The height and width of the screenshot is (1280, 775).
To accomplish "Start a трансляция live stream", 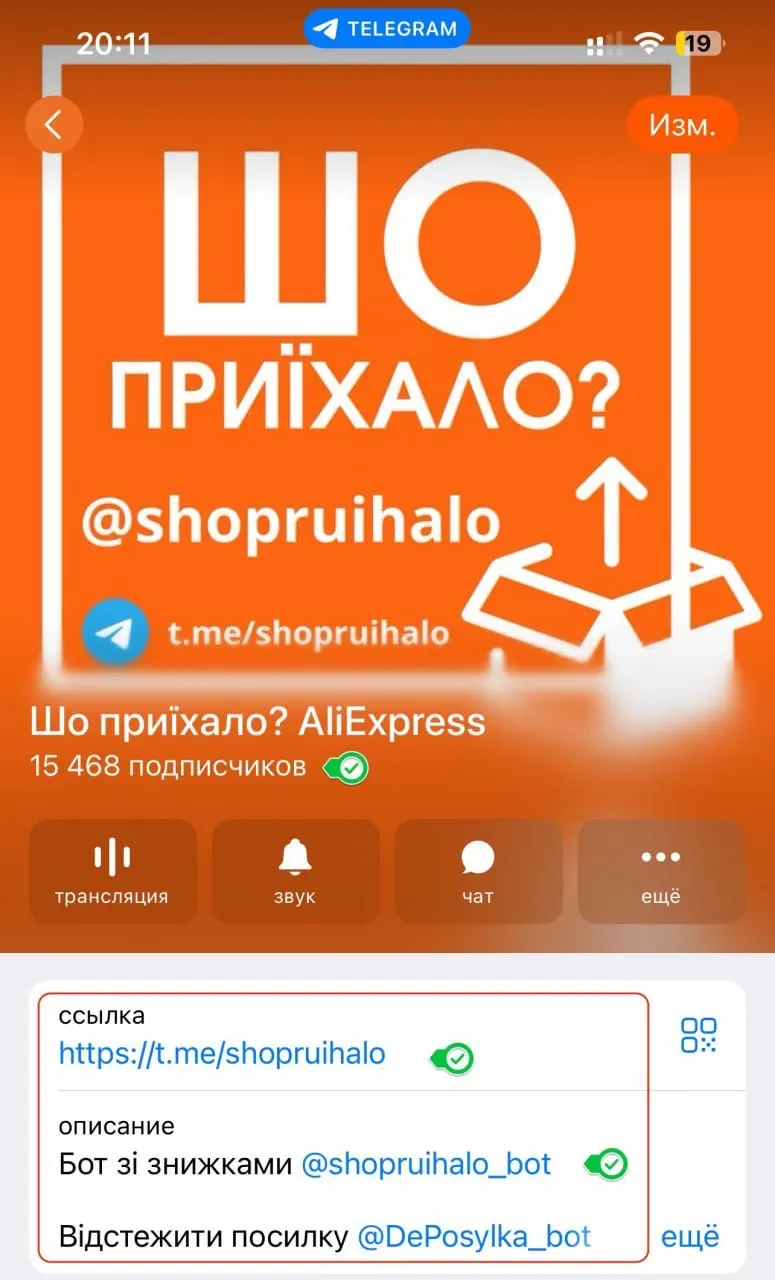I will [x=112, y=872].
